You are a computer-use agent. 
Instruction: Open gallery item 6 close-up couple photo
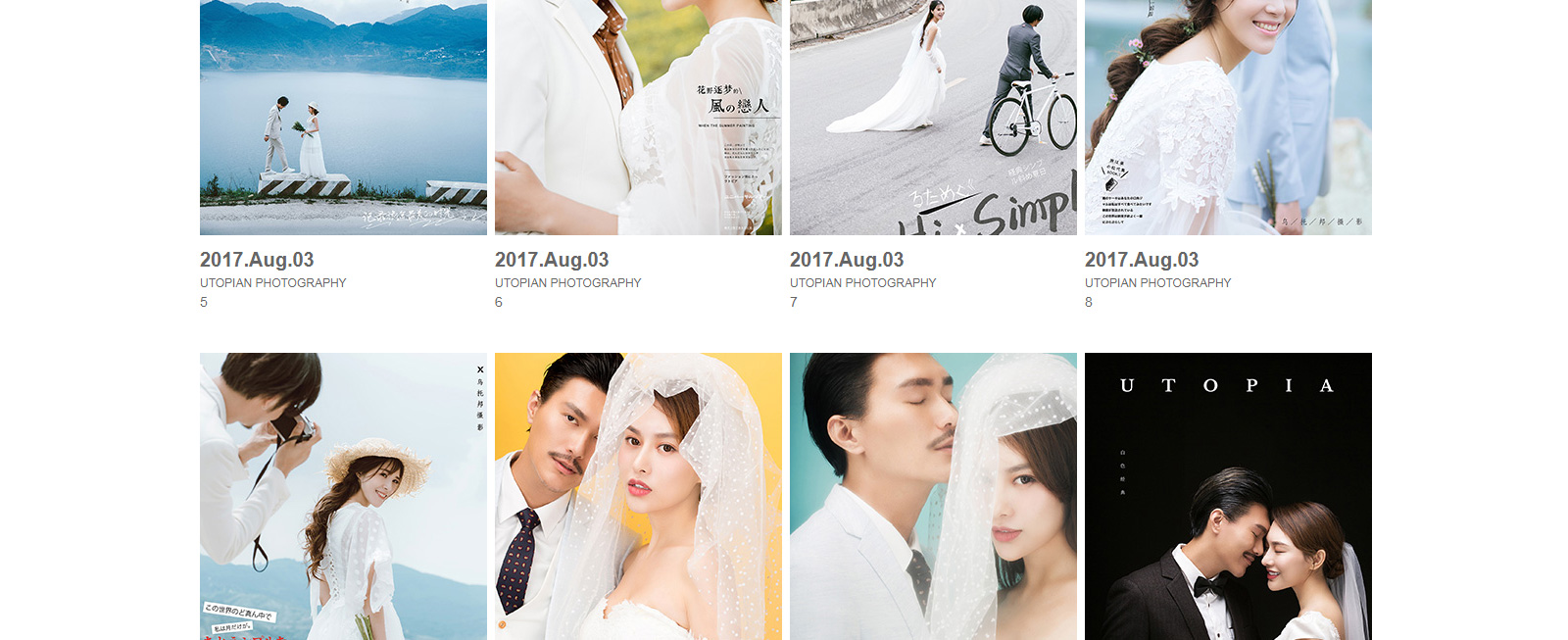(x=638, y=118)
